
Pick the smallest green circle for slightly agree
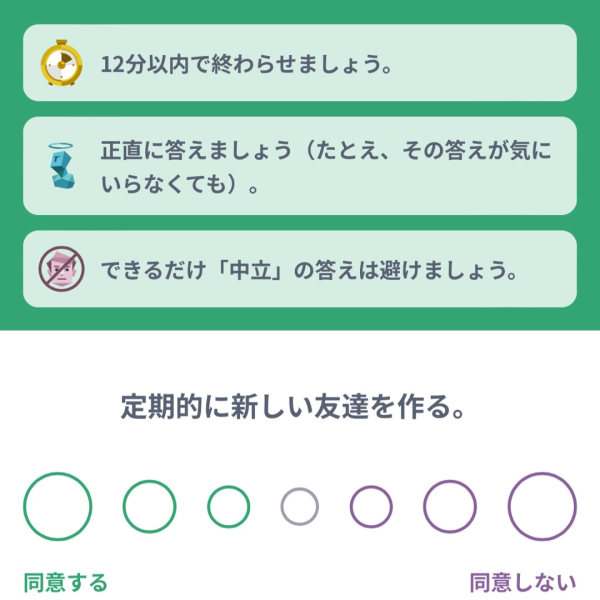click(228, 506)
